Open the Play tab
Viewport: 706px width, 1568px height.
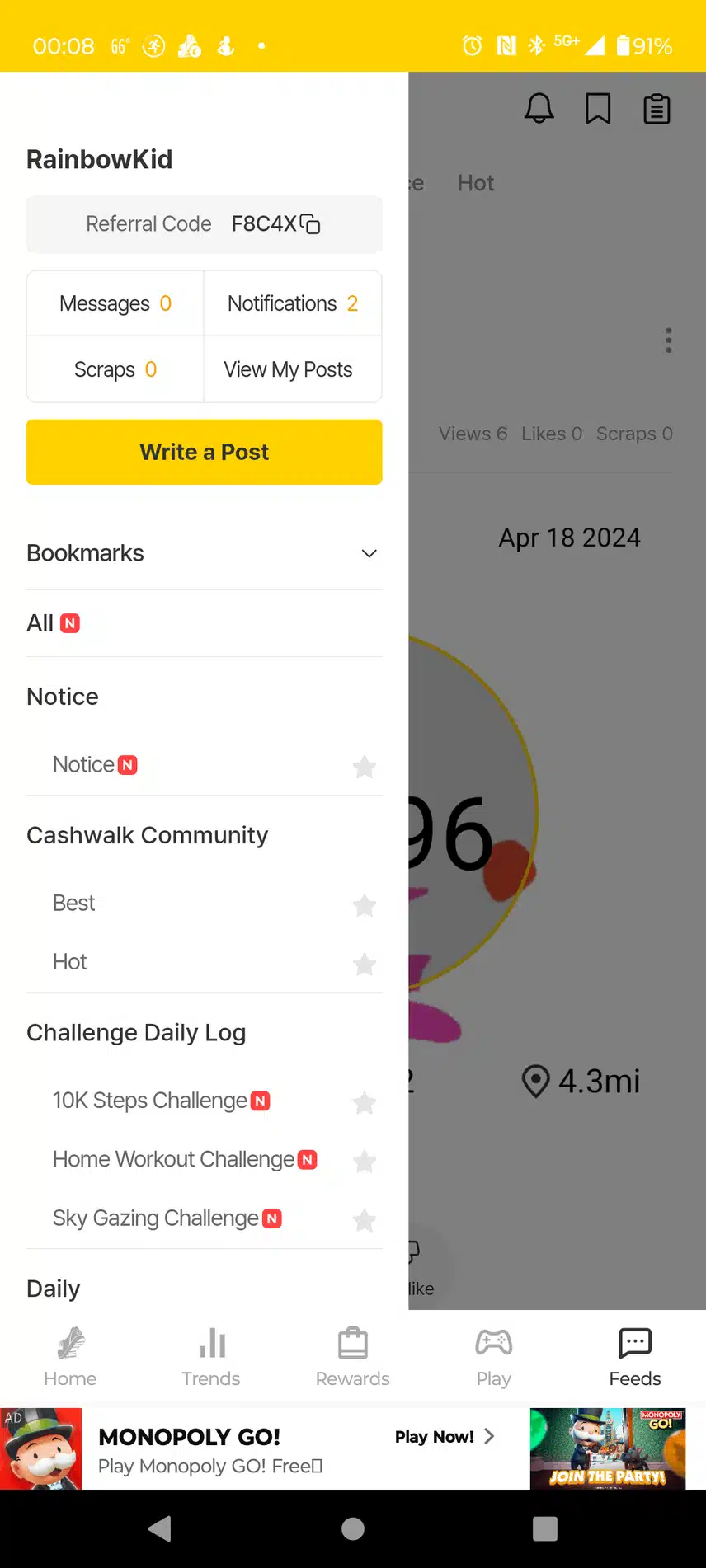(x=493, y=1356)
